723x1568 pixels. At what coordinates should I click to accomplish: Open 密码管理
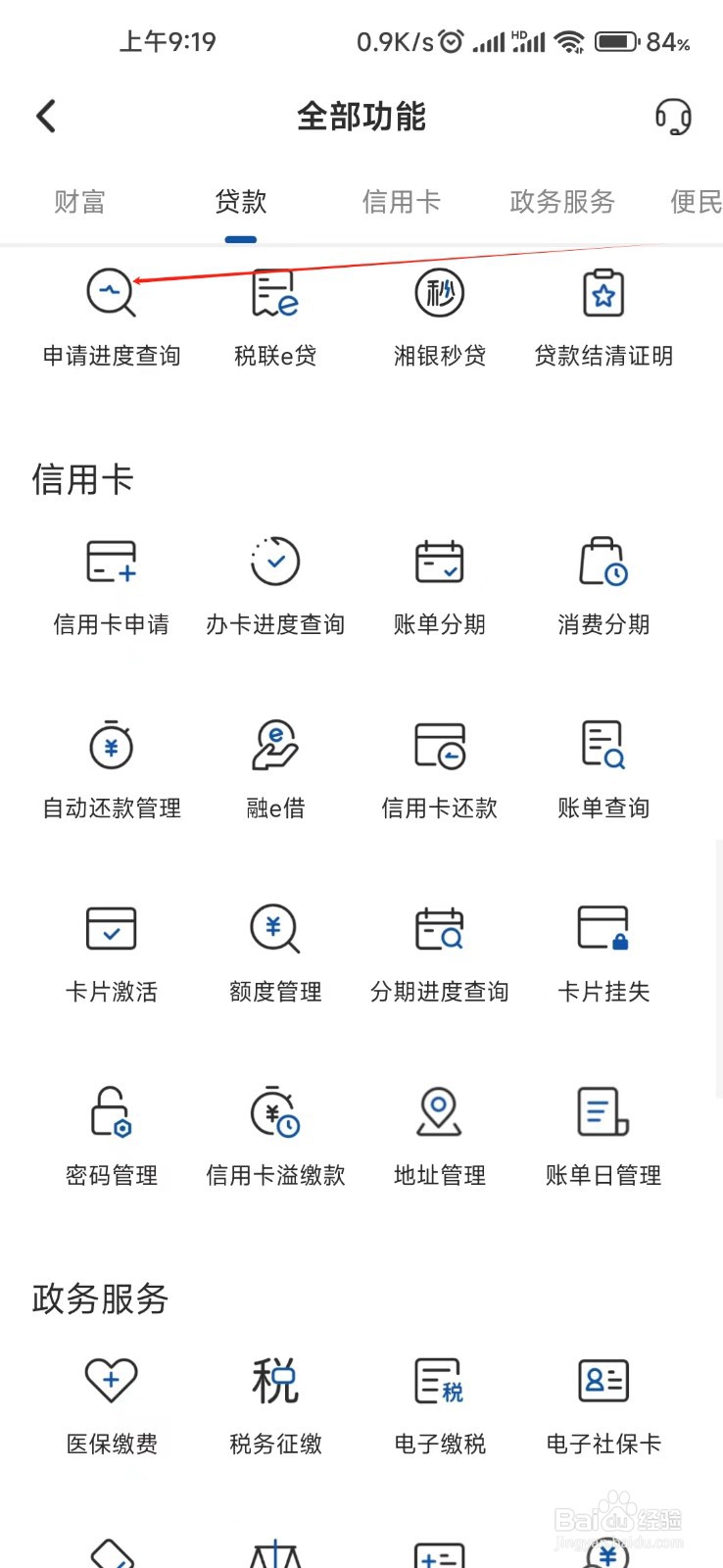tap(111, 1135)
